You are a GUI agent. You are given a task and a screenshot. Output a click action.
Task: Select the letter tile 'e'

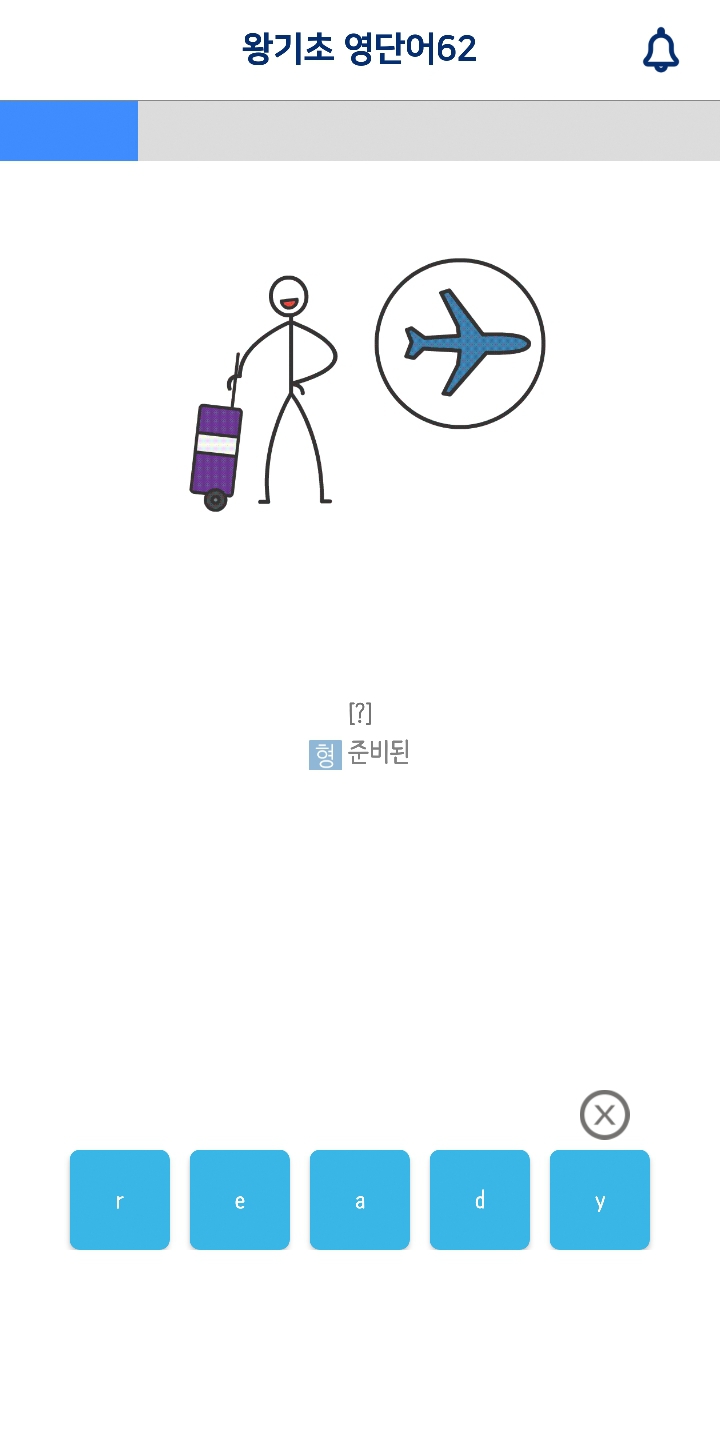240,1200
